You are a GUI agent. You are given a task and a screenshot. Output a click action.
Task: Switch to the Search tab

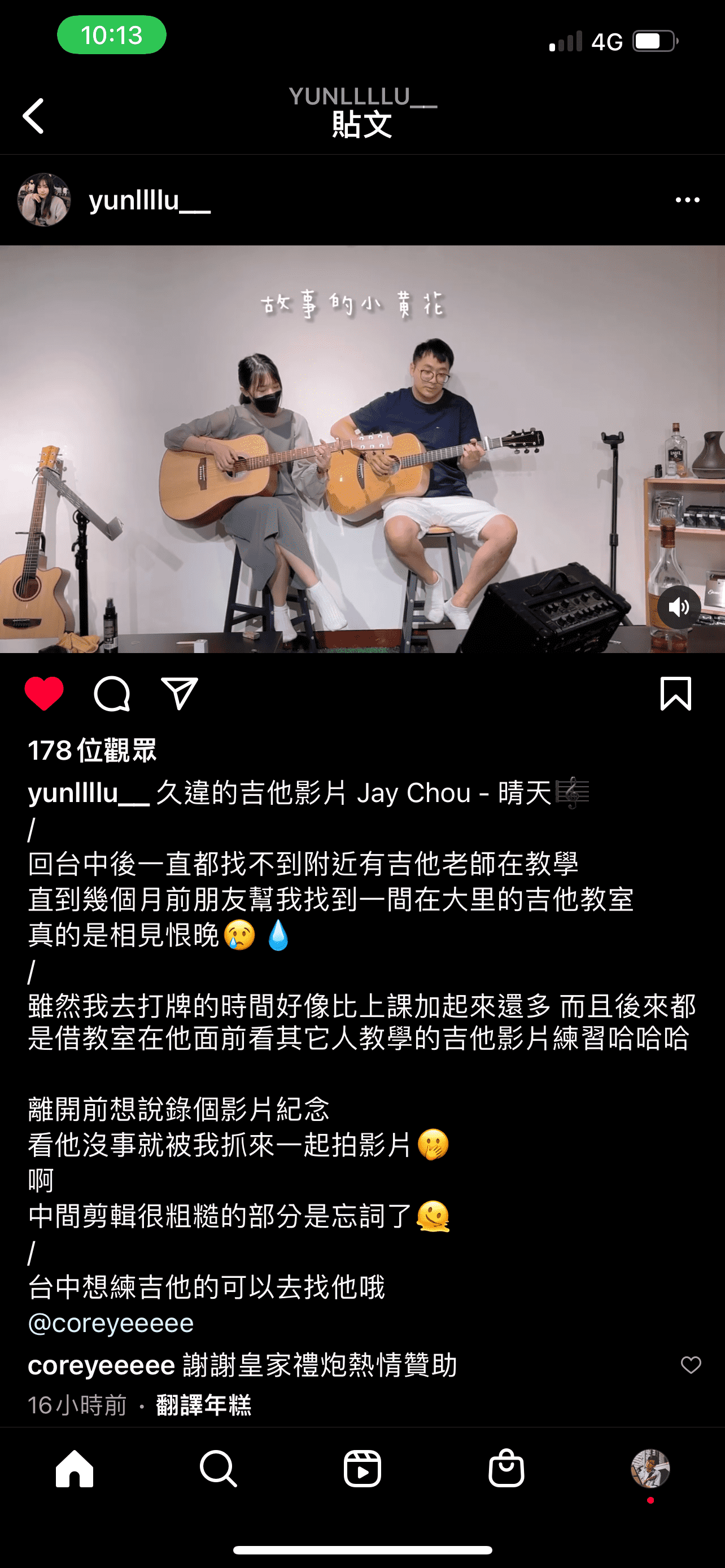click(218, 1468)
